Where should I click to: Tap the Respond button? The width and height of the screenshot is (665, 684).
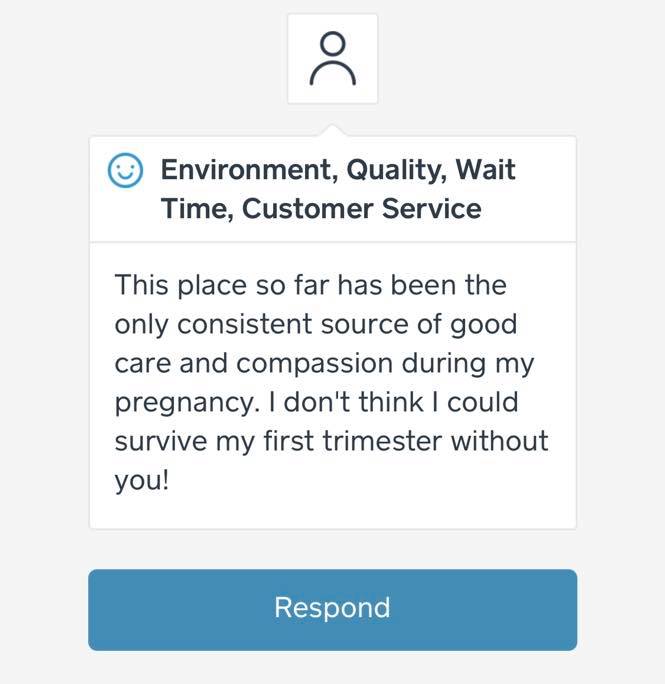332,609
